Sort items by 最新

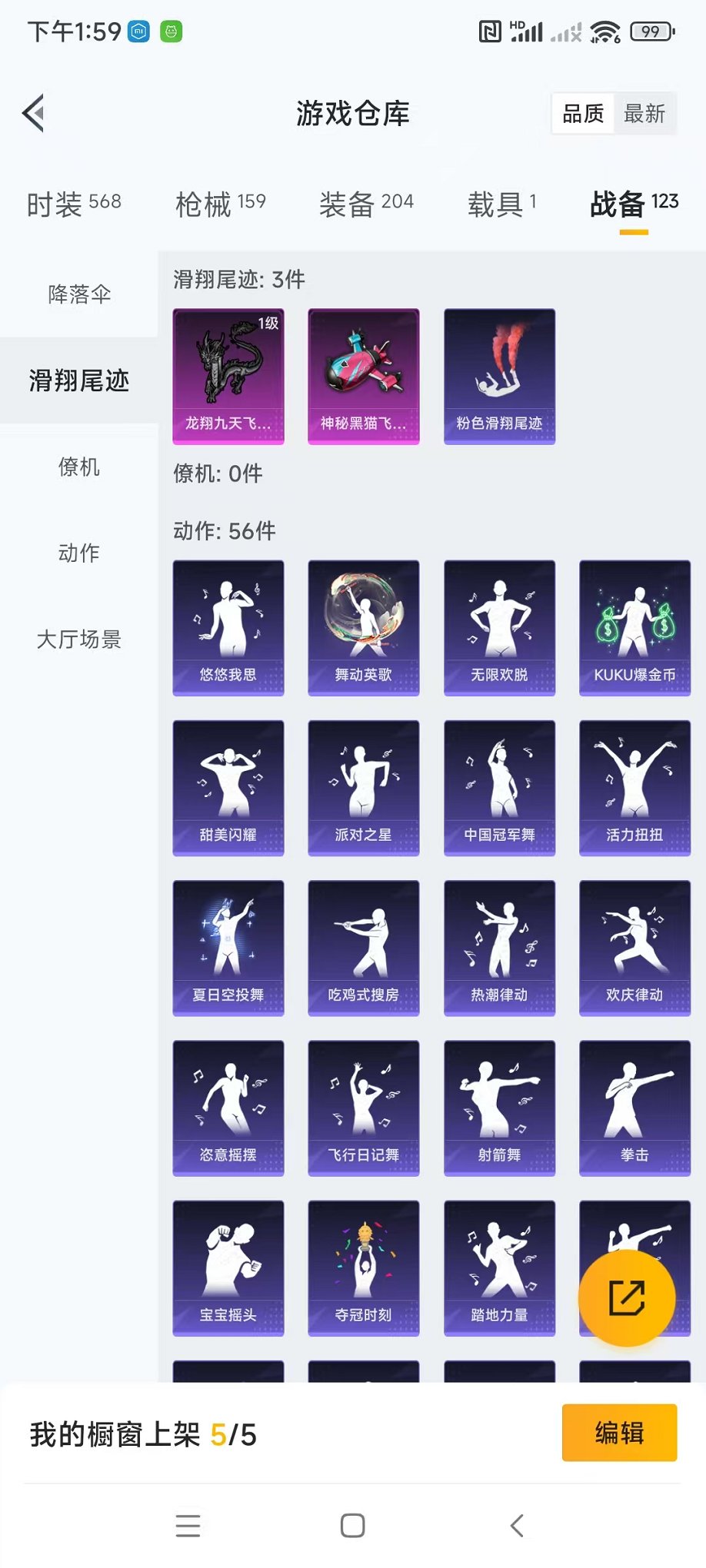(644, 114)
